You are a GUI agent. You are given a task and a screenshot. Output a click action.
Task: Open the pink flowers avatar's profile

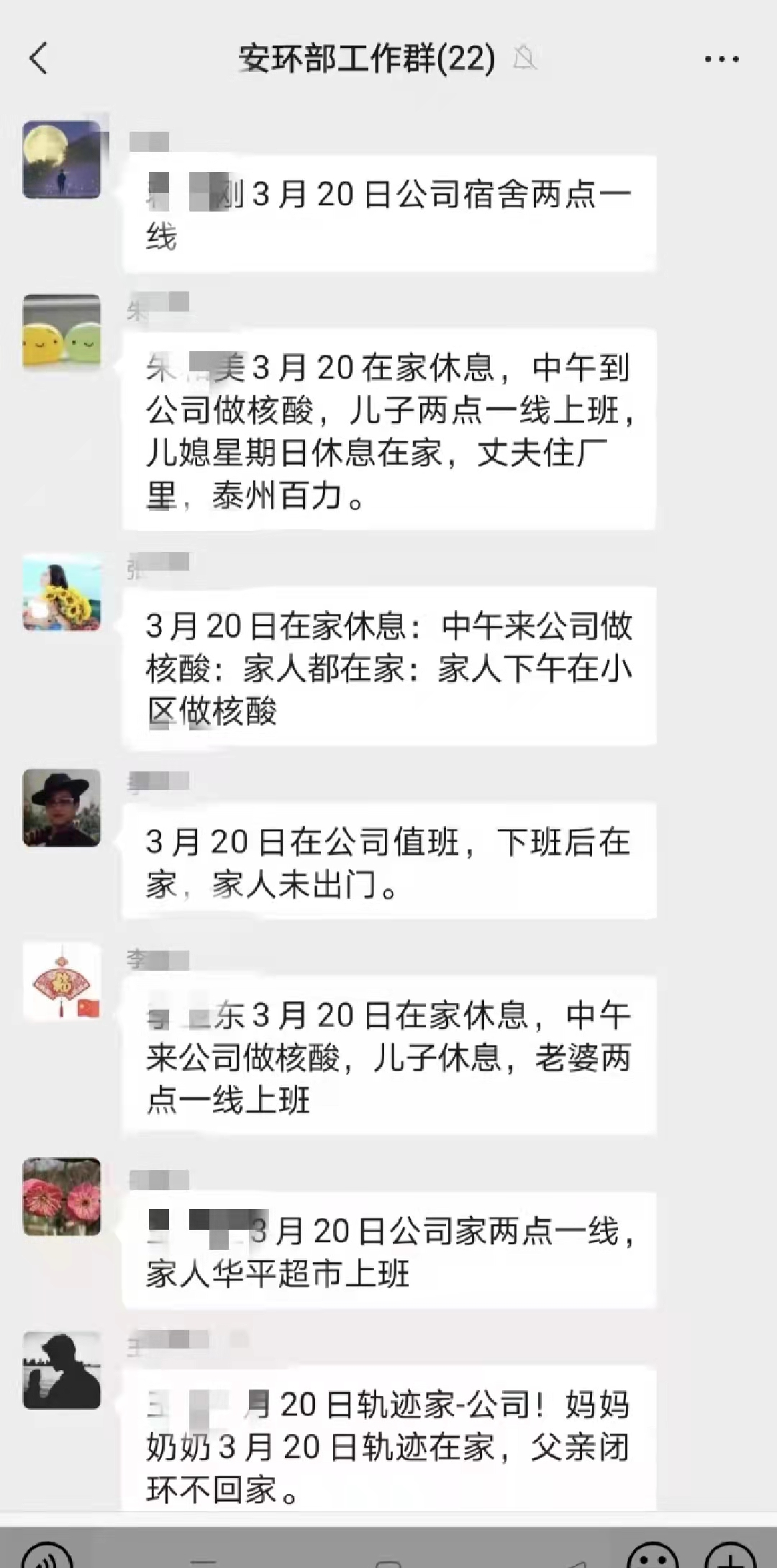coord(62,1197)
